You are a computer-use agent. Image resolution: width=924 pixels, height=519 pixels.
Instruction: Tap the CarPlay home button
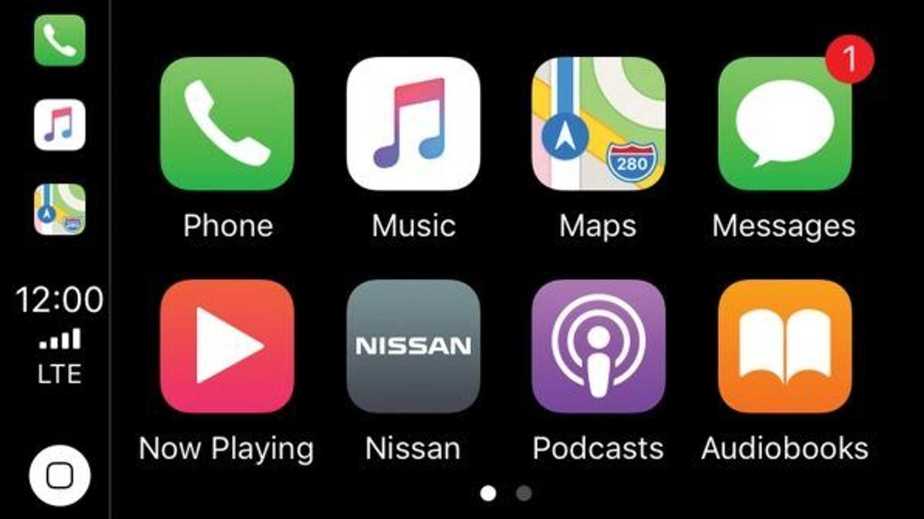click(x=59, y=476)
